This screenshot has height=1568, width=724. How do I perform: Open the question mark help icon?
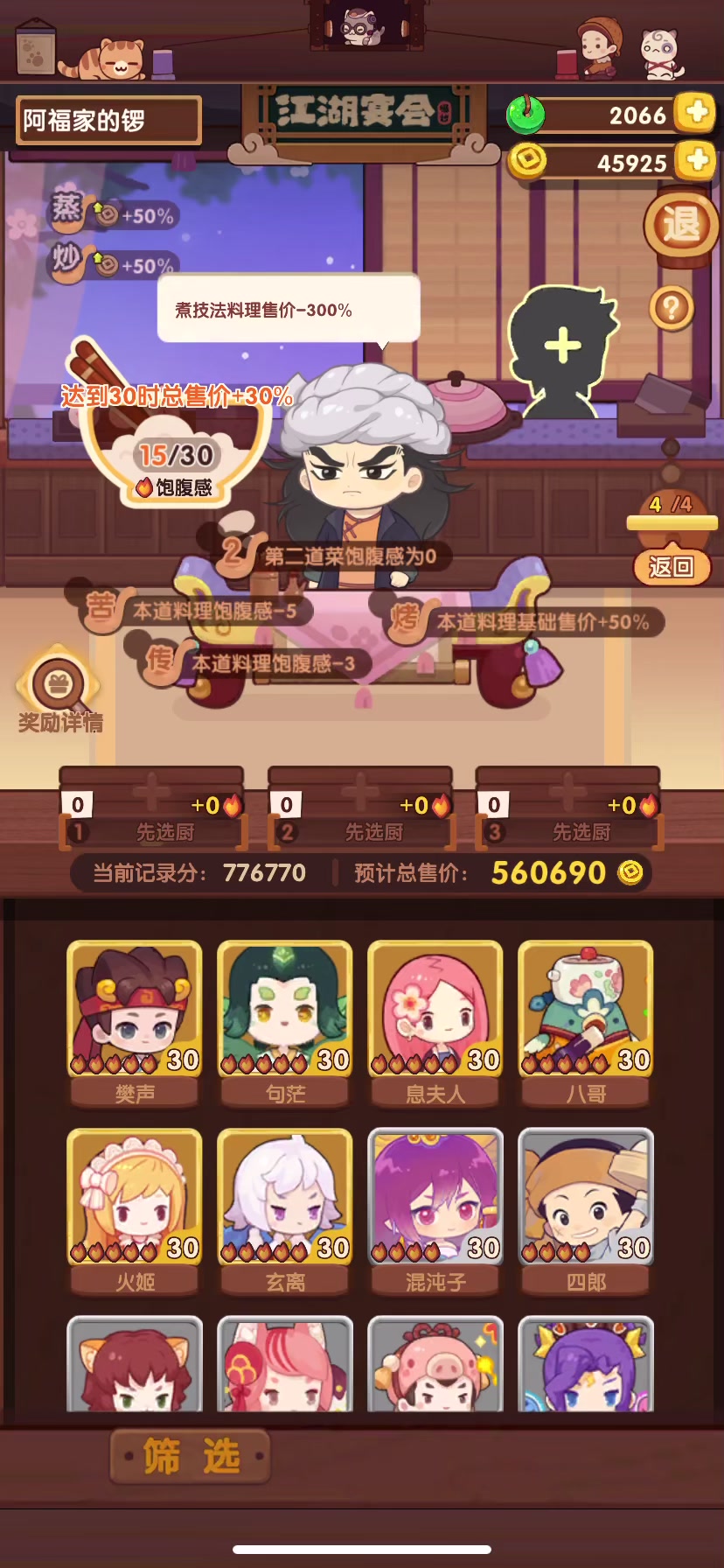click(672, 308)
